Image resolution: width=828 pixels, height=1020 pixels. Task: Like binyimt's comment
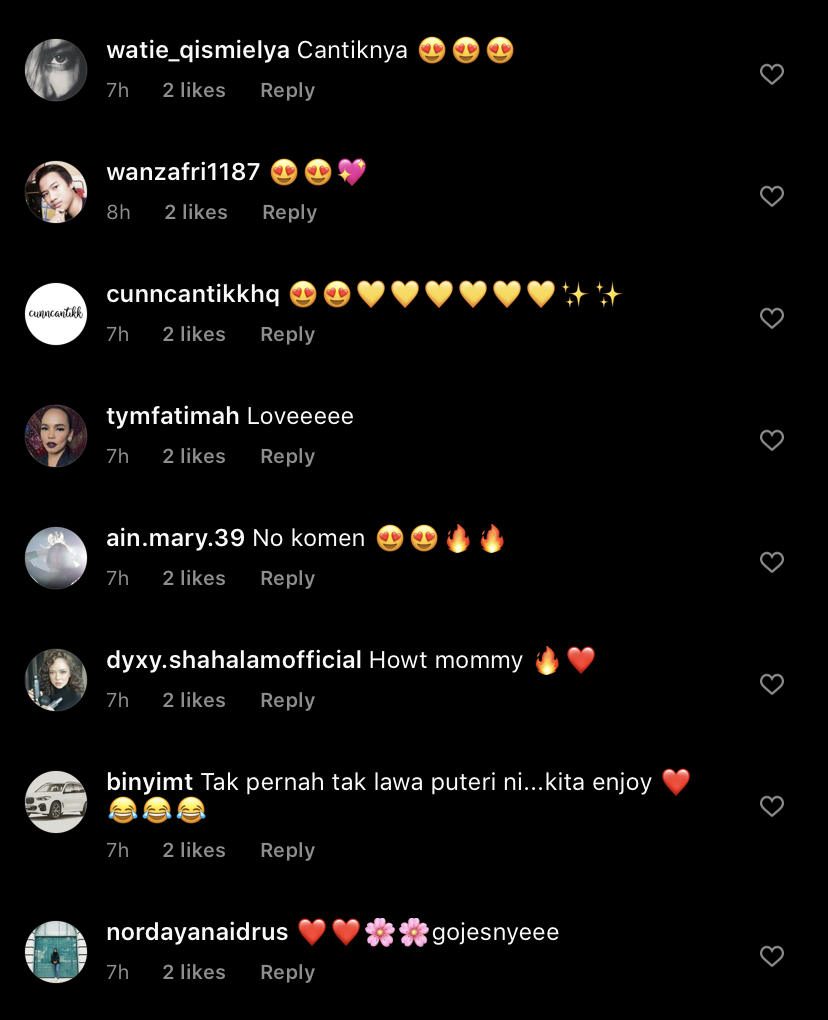[771, 806]
